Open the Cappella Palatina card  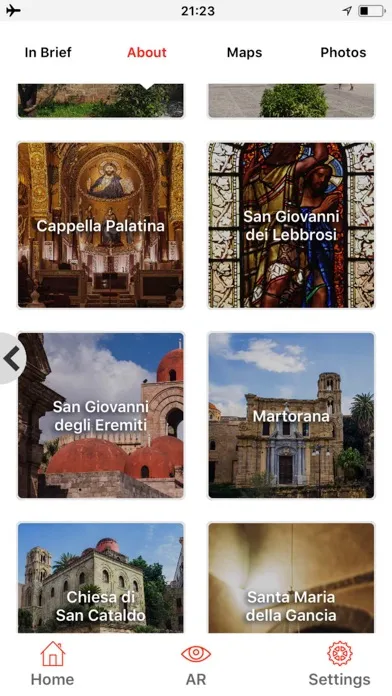pos(100,225)
